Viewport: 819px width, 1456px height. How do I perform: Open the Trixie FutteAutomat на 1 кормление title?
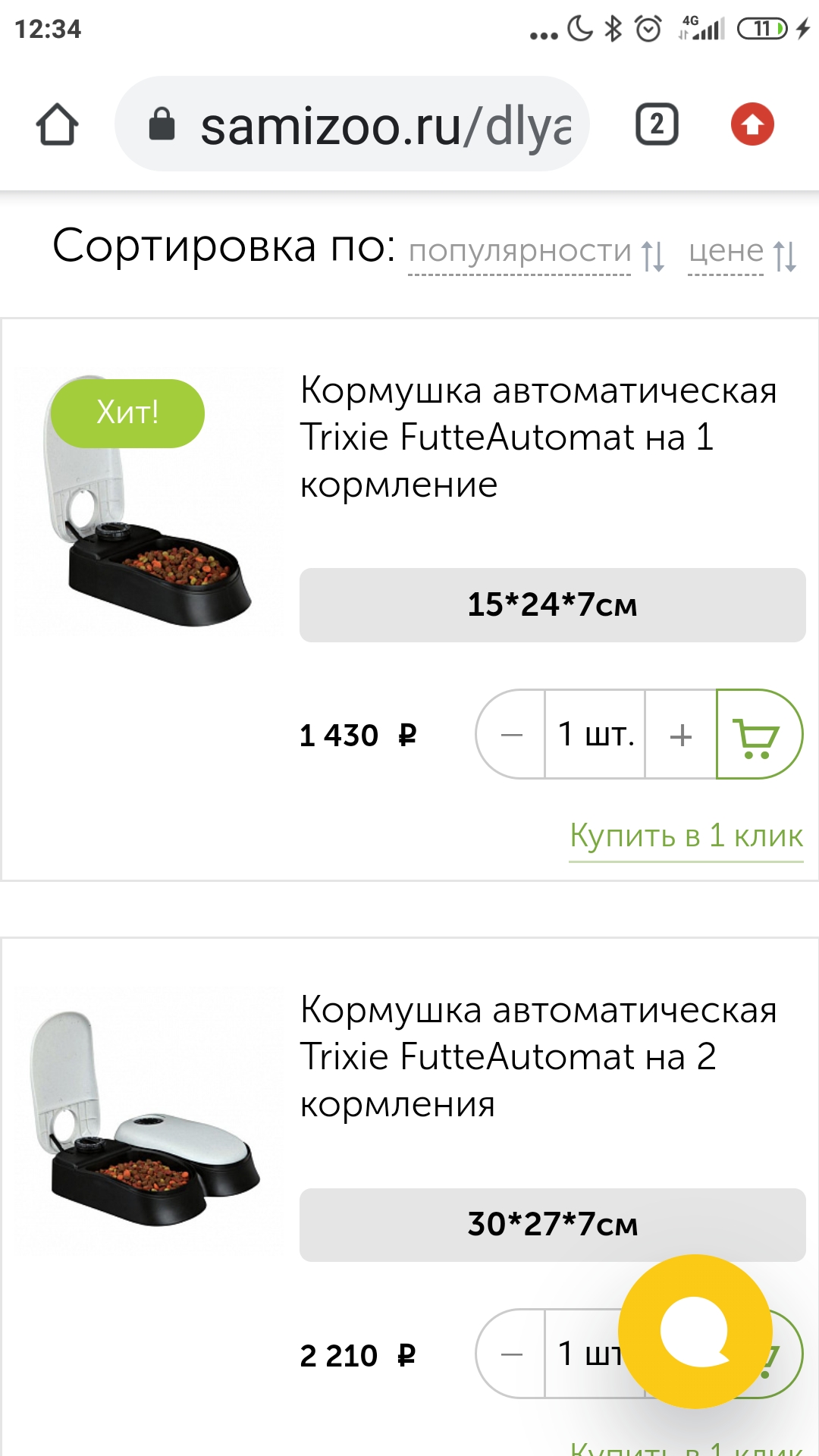pyautogui.click(x=538, y=437)
